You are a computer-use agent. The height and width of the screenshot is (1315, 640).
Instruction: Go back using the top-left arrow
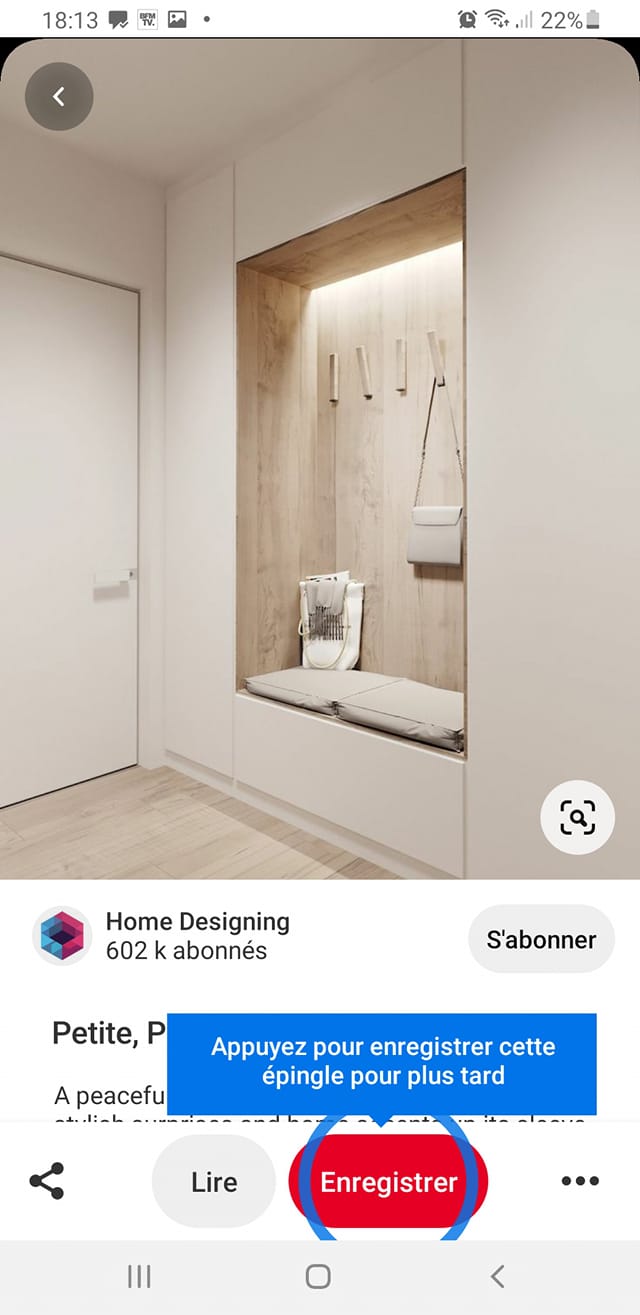(58, 97)
